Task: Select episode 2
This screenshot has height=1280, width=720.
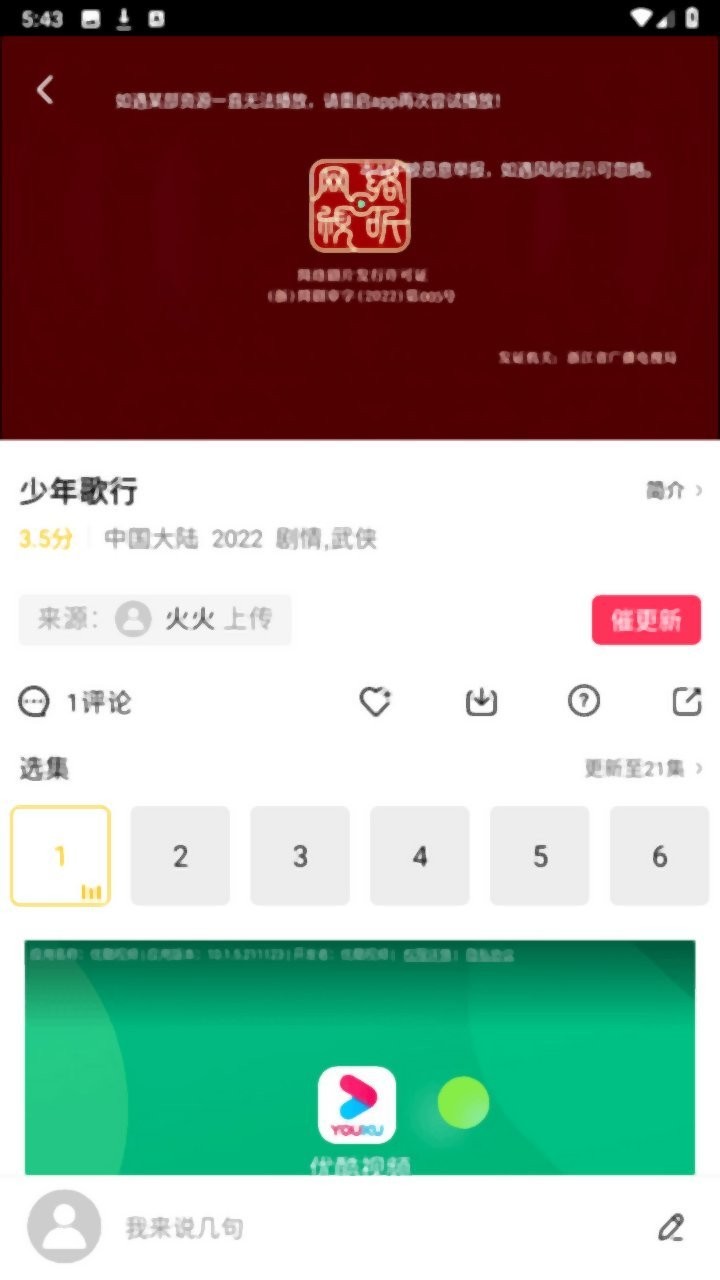Action: [180, 856]
